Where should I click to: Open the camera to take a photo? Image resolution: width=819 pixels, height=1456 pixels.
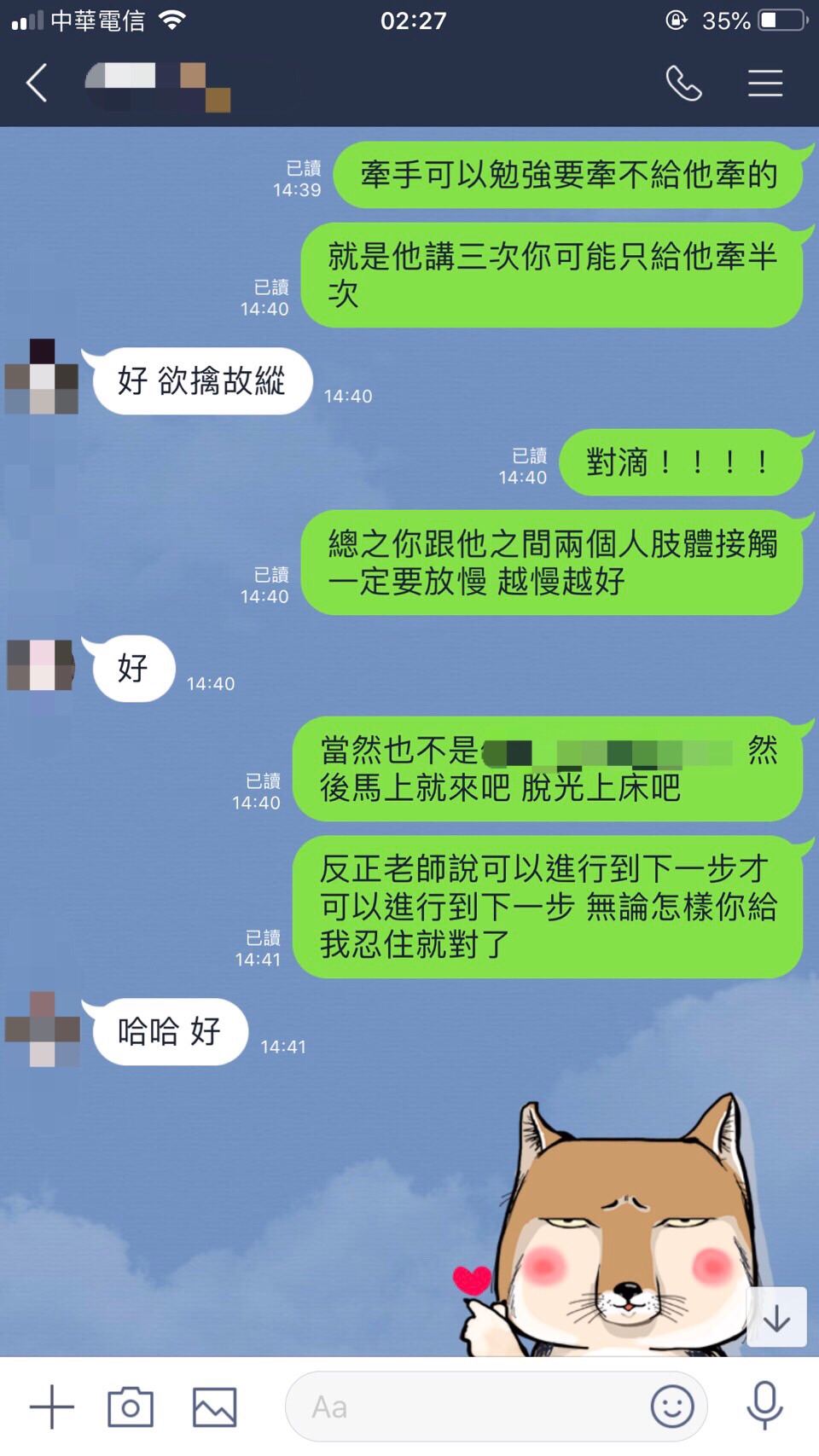pos(131,1407)
